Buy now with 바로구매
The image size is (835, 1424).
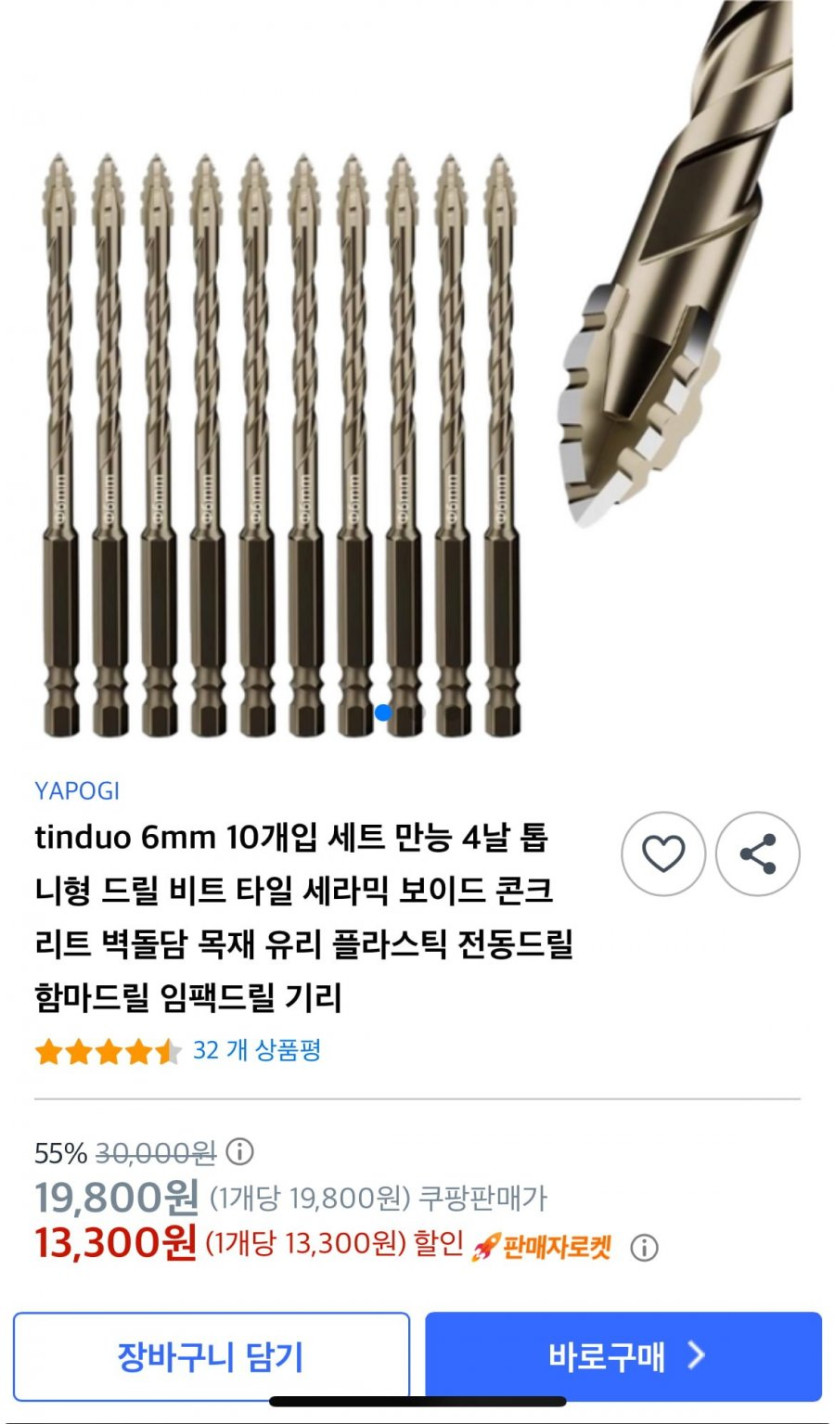coord(623,1356)
